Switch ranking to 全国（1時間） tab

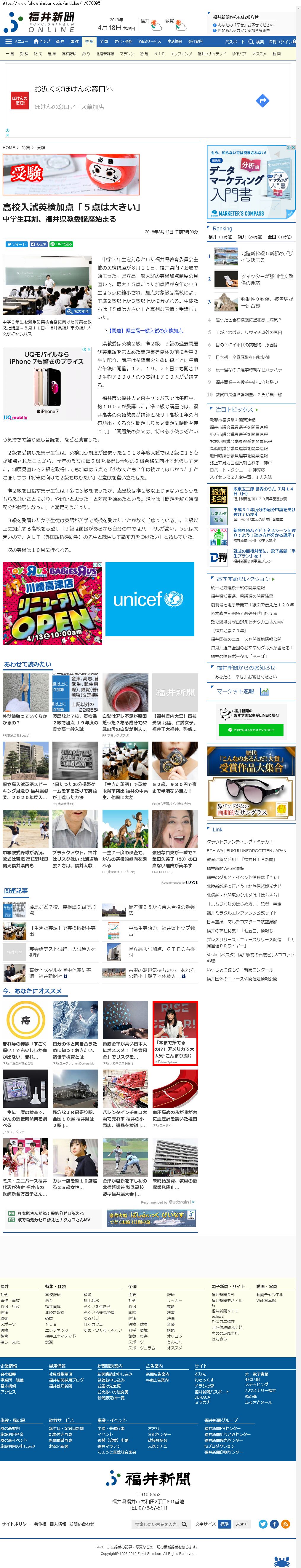279,237
